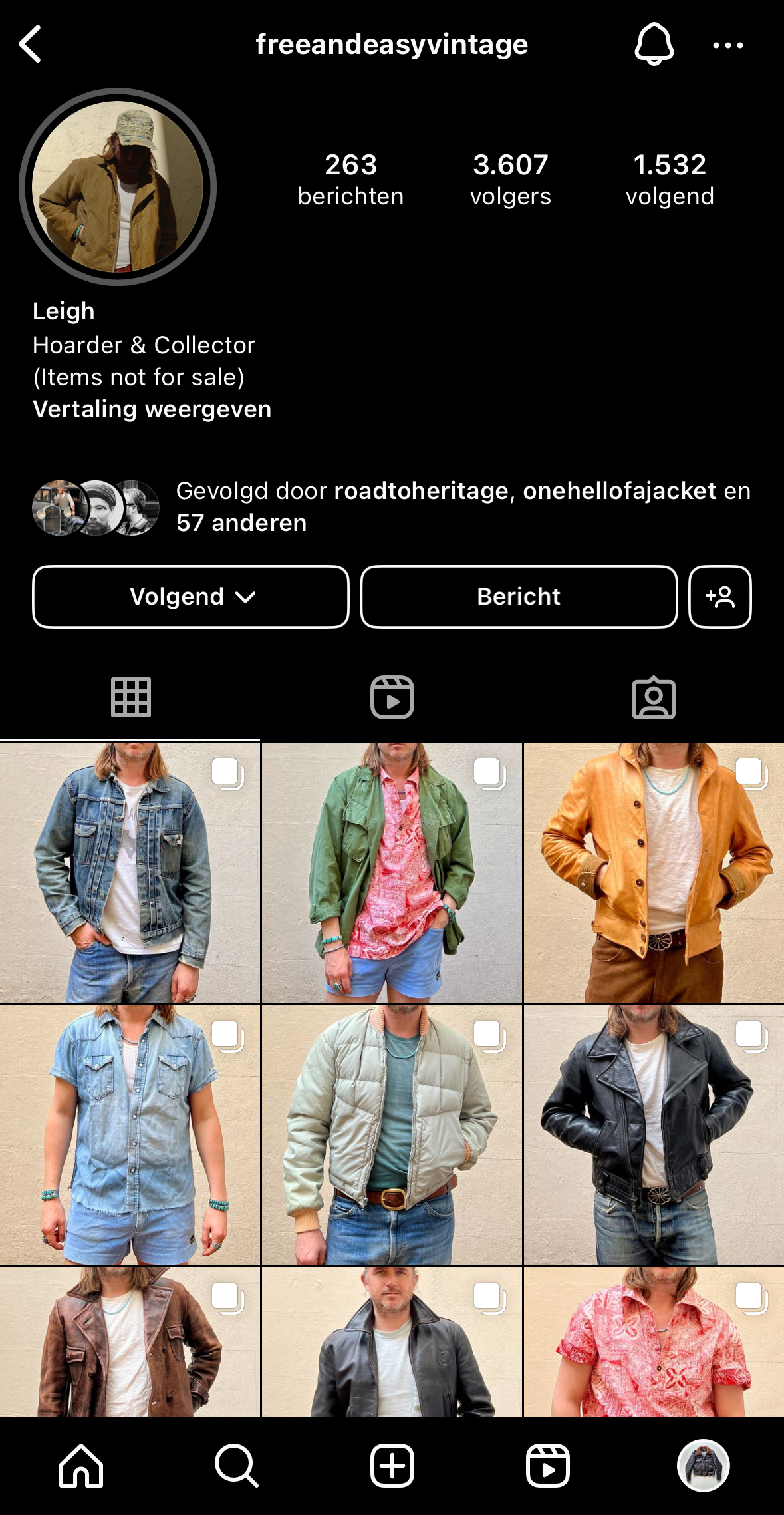Switch to the tagged photos tab
The width and height of the screenshot is (784, 1515).
[654, 697]
